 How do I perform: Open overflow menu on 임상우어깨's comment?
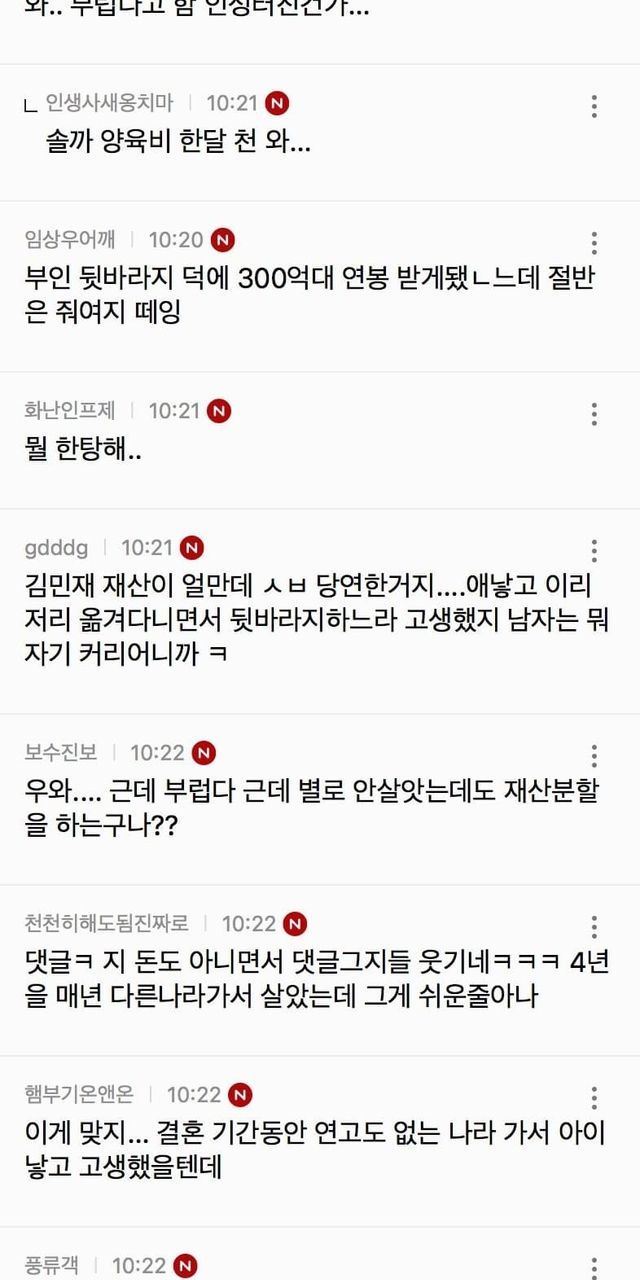594,243
